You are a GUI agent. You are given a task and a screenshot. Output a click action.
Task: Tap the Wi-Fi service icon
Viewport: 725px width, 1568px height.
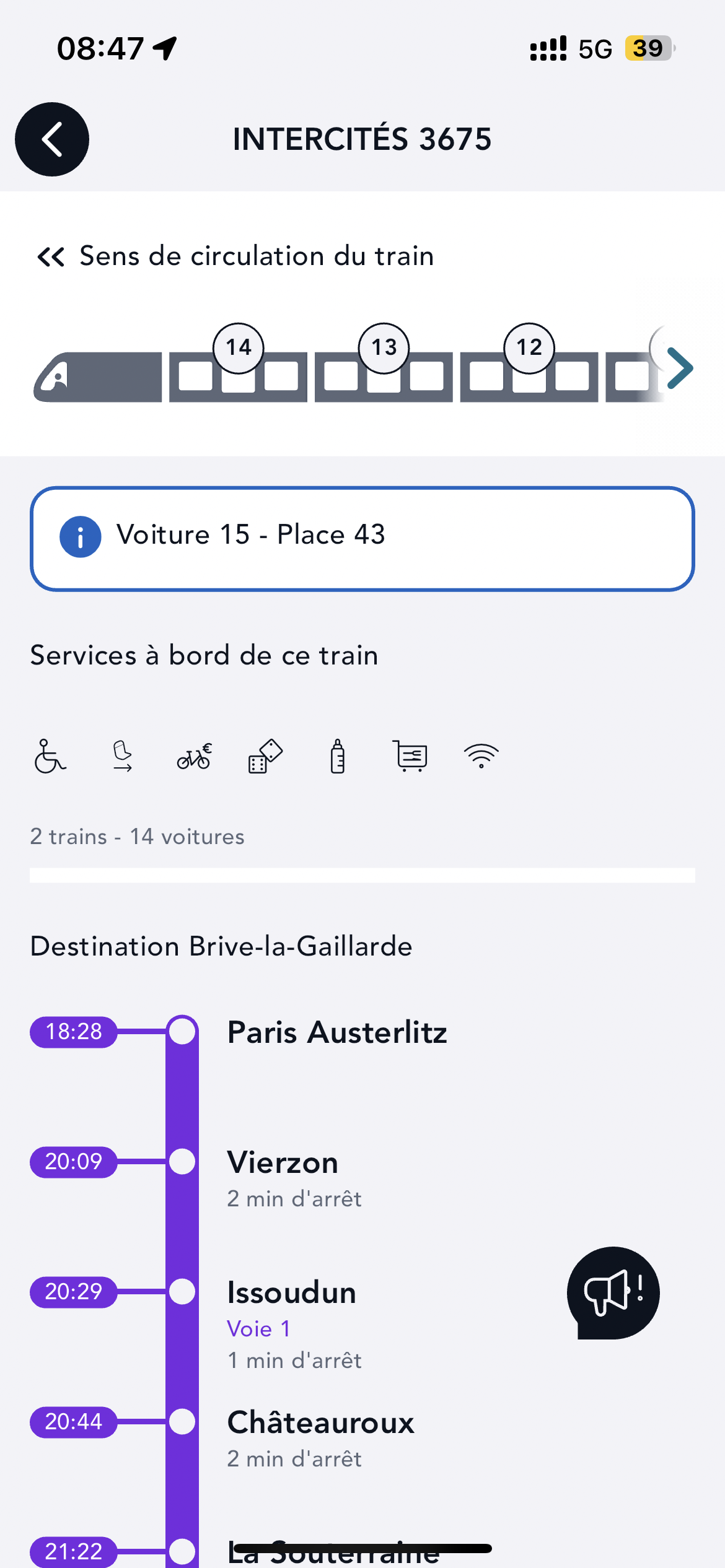coord(481,756)
